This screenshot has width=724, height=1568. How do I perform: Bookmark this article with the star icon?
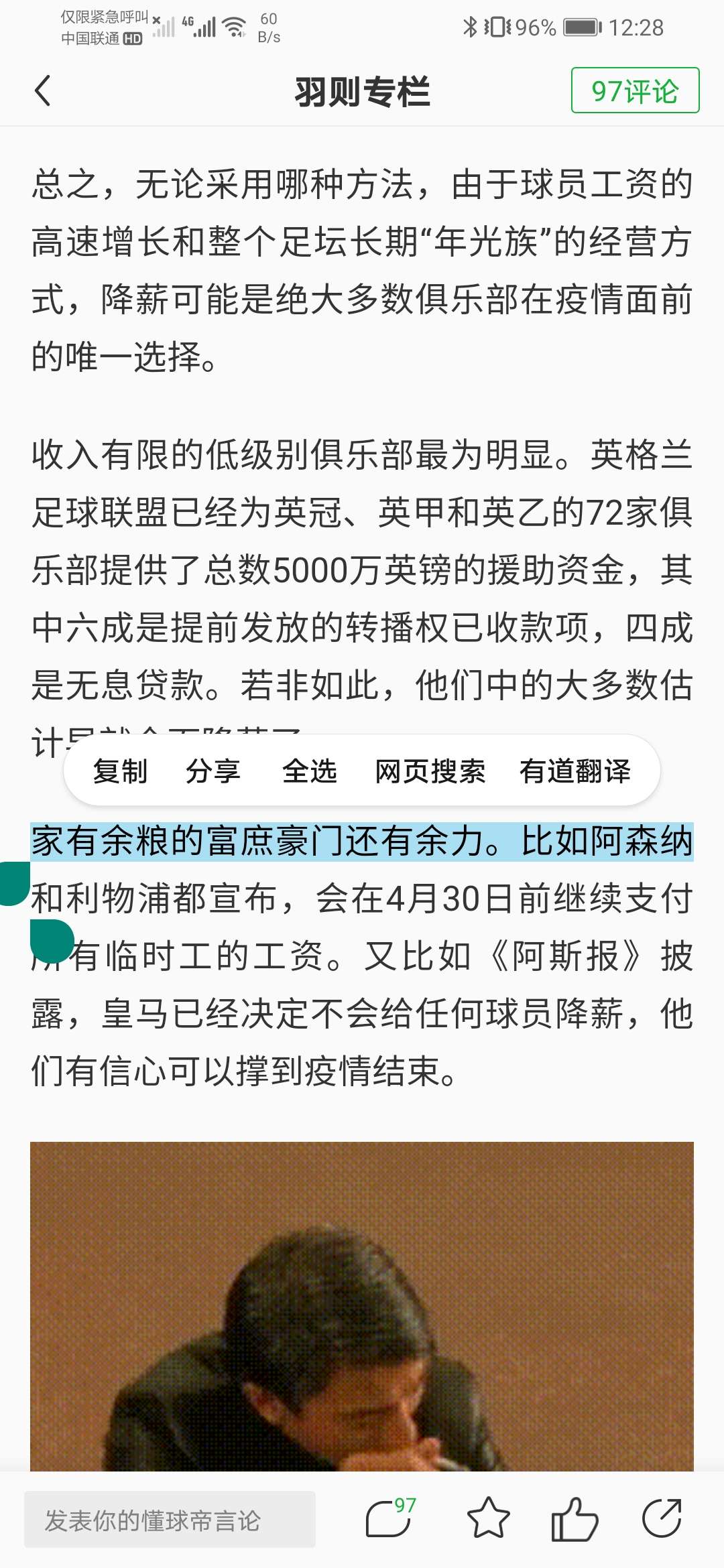point(488,1519)
